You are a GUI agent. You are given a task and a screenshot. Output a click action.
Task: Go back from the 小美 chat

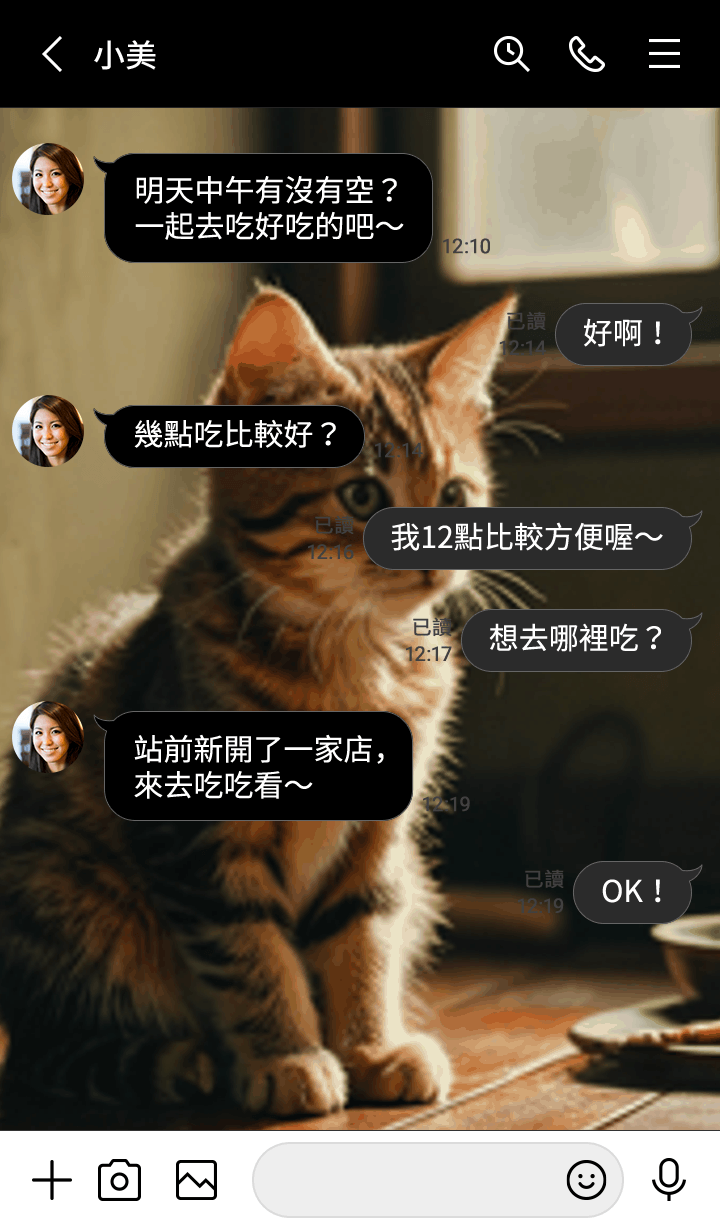point(52,54)
